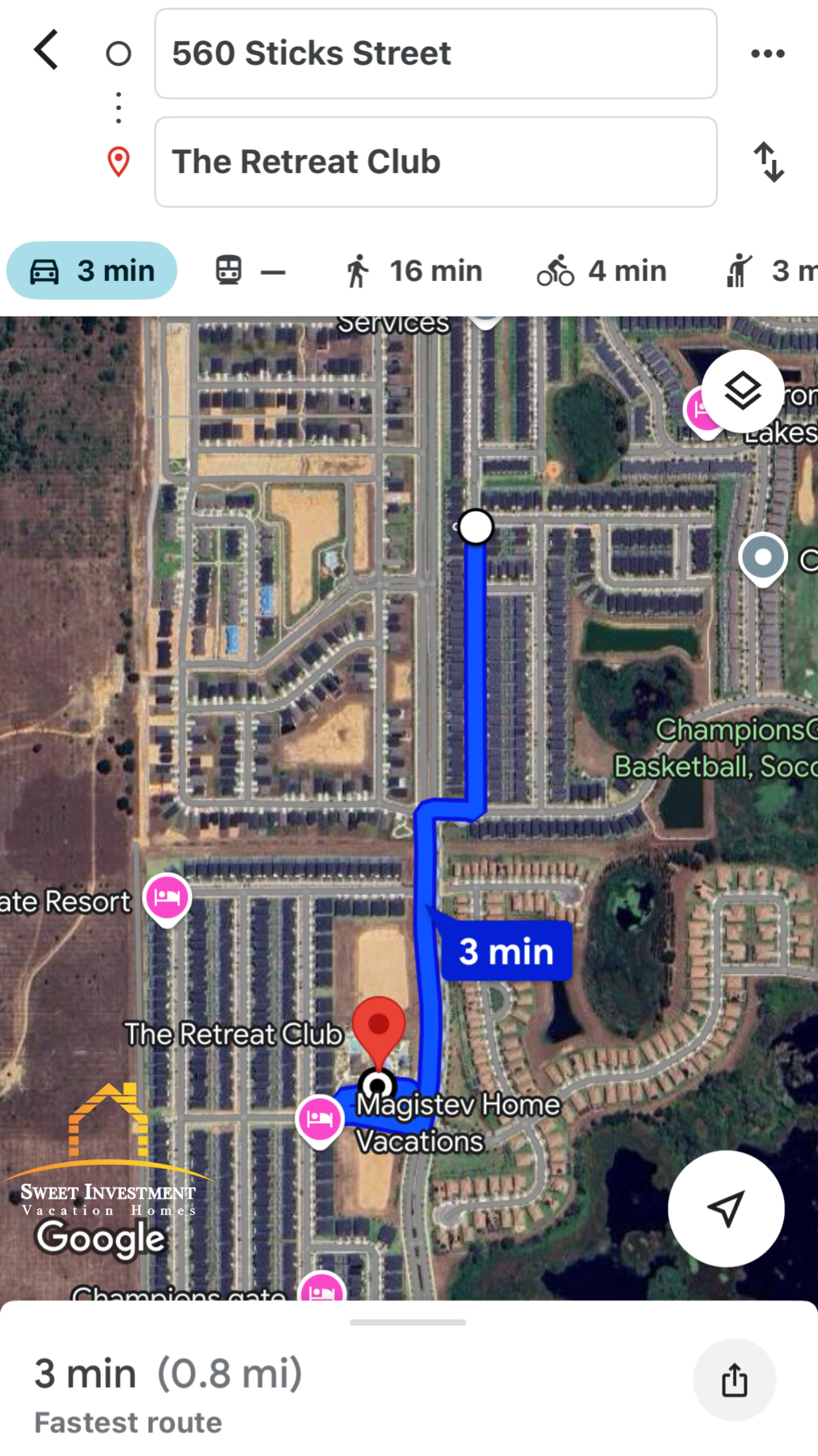Switch to public transit mode
This screenshot has width=818, height=1456.
250,271
